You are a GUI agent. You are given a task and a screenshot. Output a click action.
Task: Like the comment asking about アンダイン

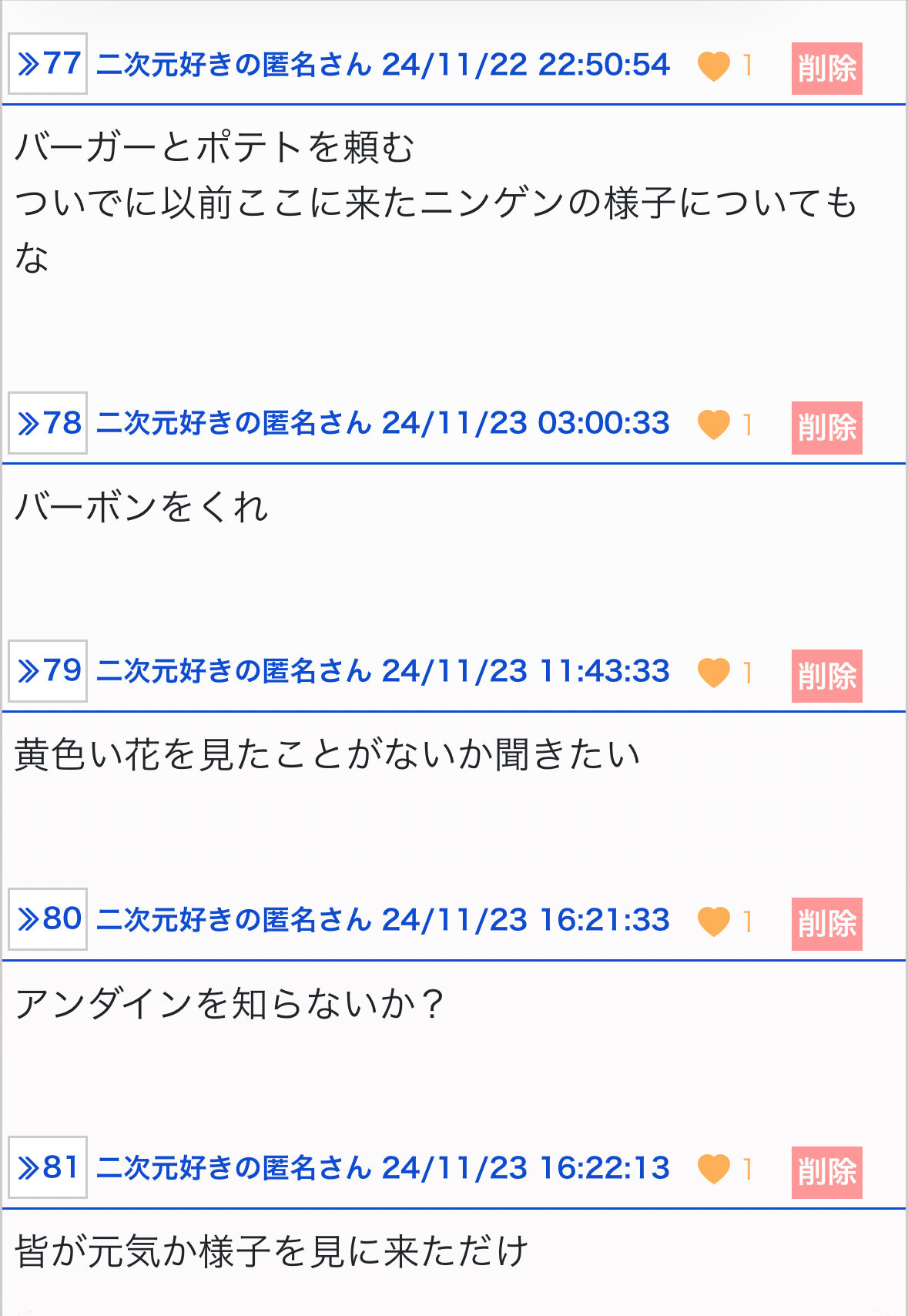click(x=713, y=922)
